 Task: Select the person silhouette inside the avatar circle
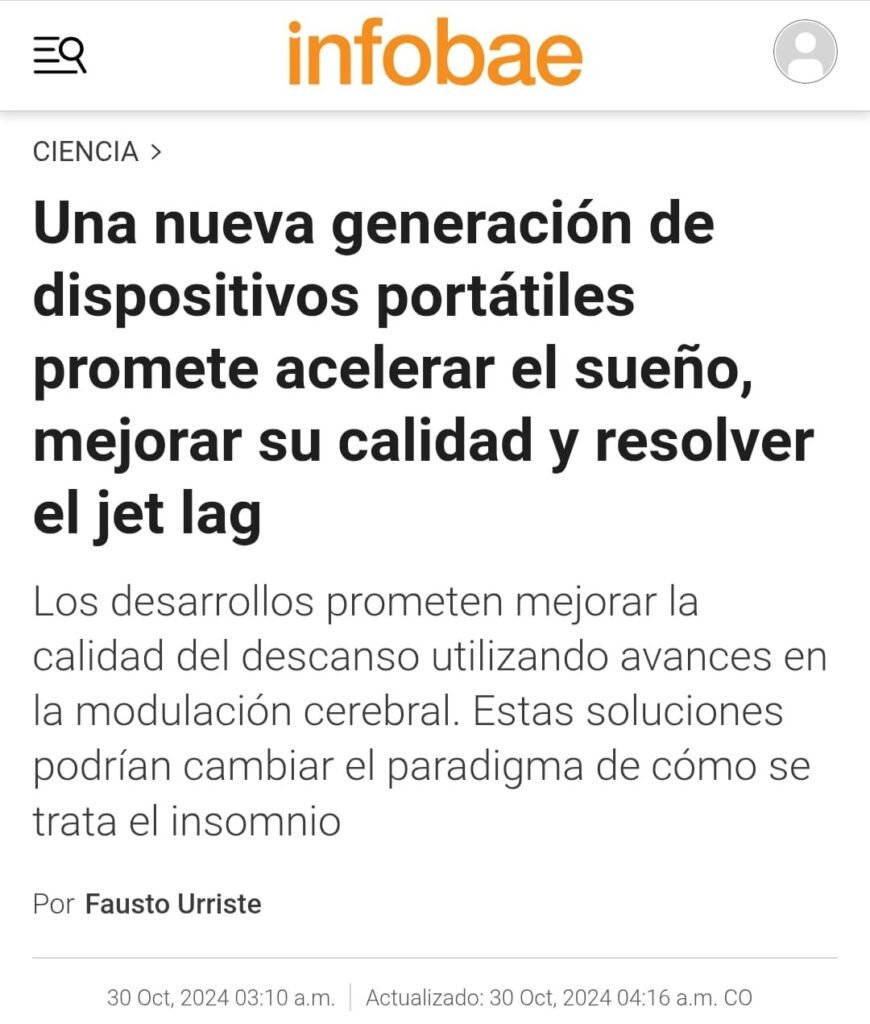click(805, 52)
